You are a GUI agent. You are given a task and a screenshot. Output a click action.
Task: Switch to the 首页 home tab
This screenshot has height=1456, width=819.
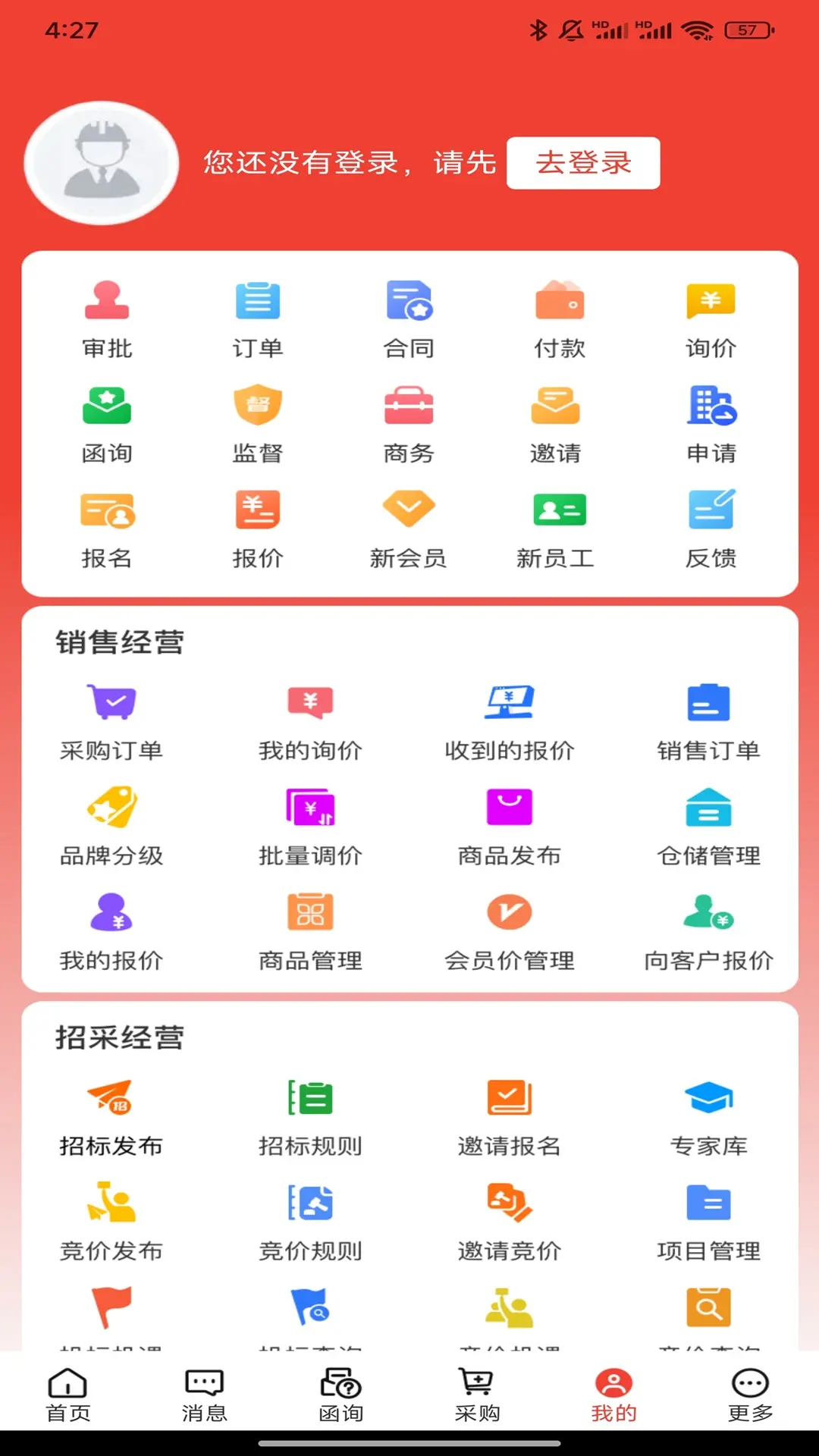[68, 1395]
